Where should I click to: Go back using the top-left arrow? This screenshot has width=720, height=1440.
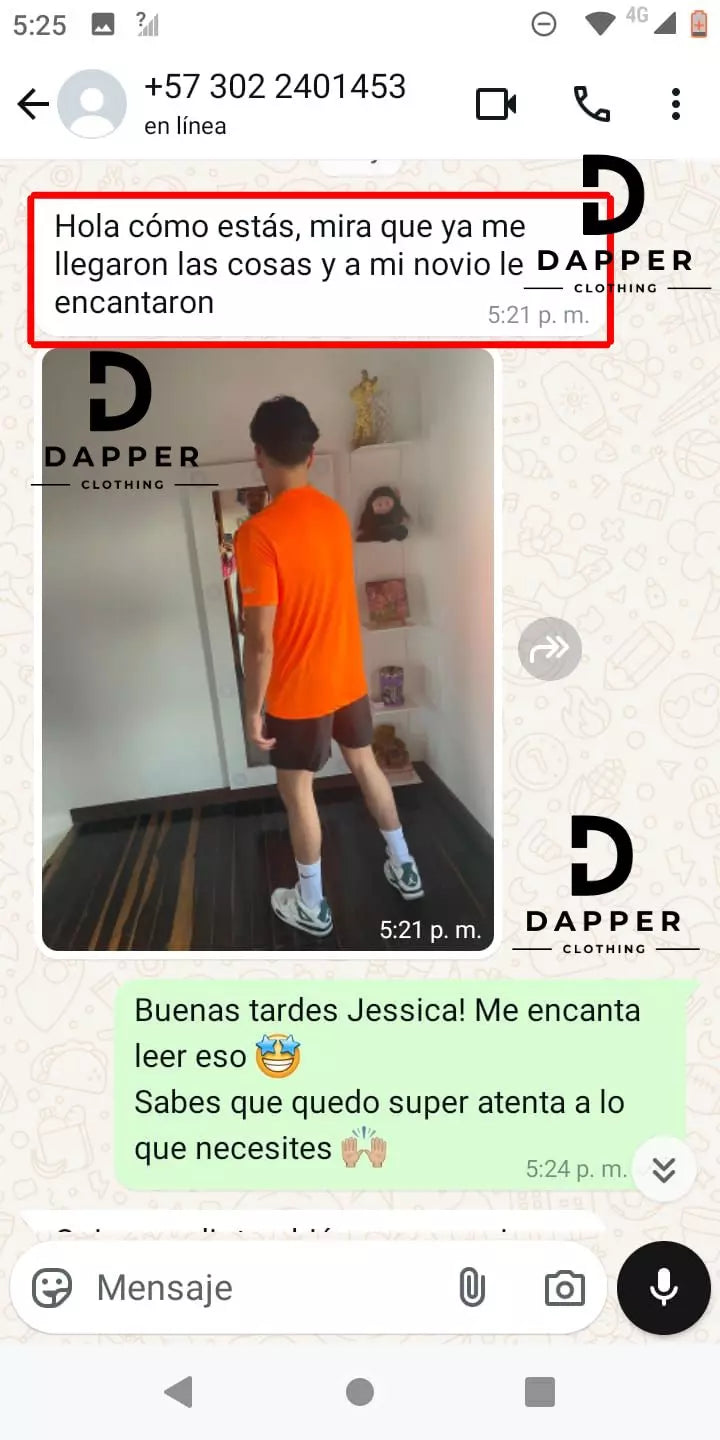click(x=33, y=104)
